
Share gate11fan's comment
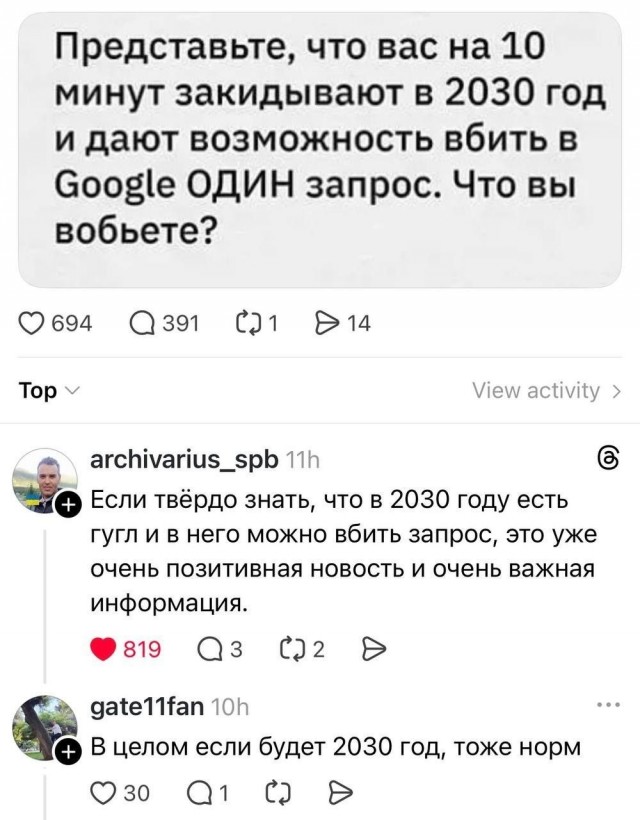tap(337, 795)
